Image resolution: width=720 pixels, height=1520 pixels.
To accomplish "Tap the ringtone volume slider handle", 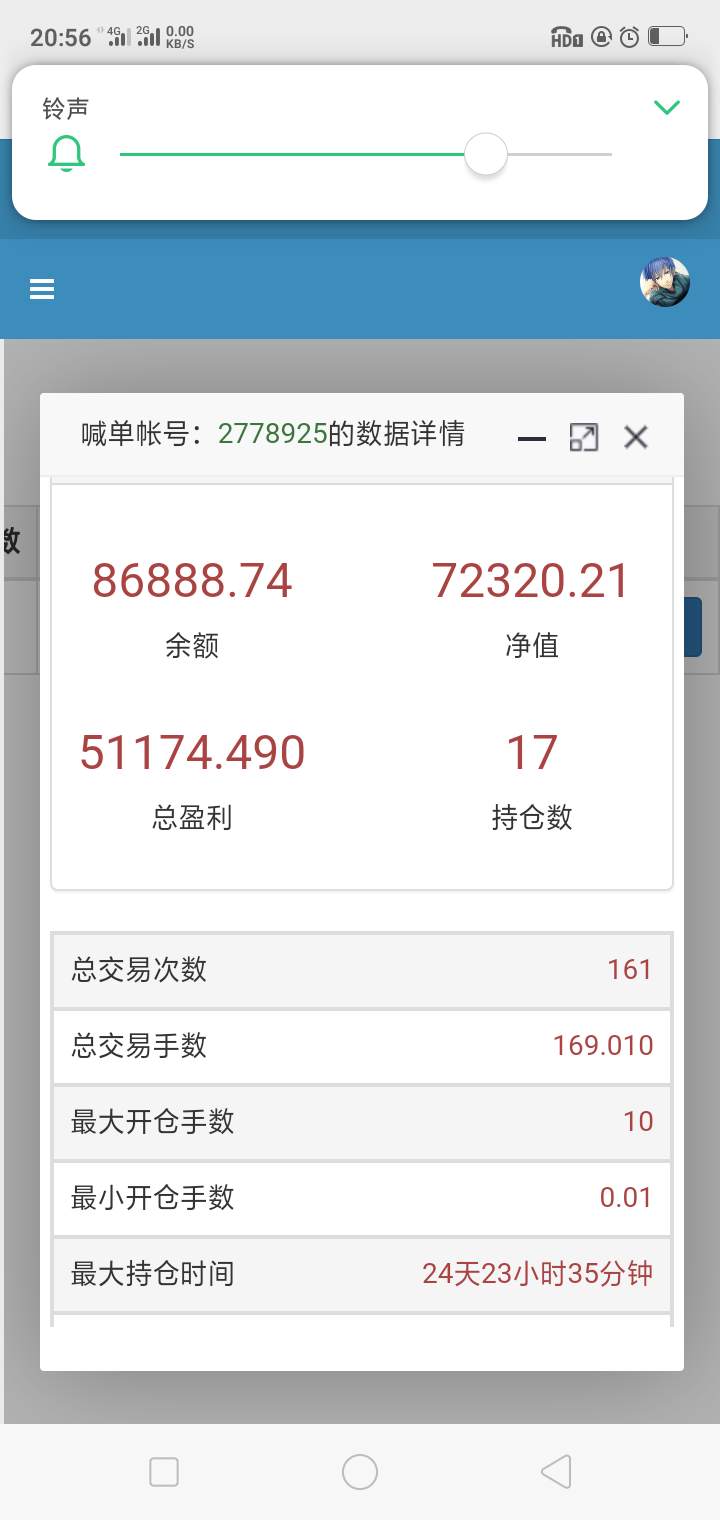I will pos(486,155).
